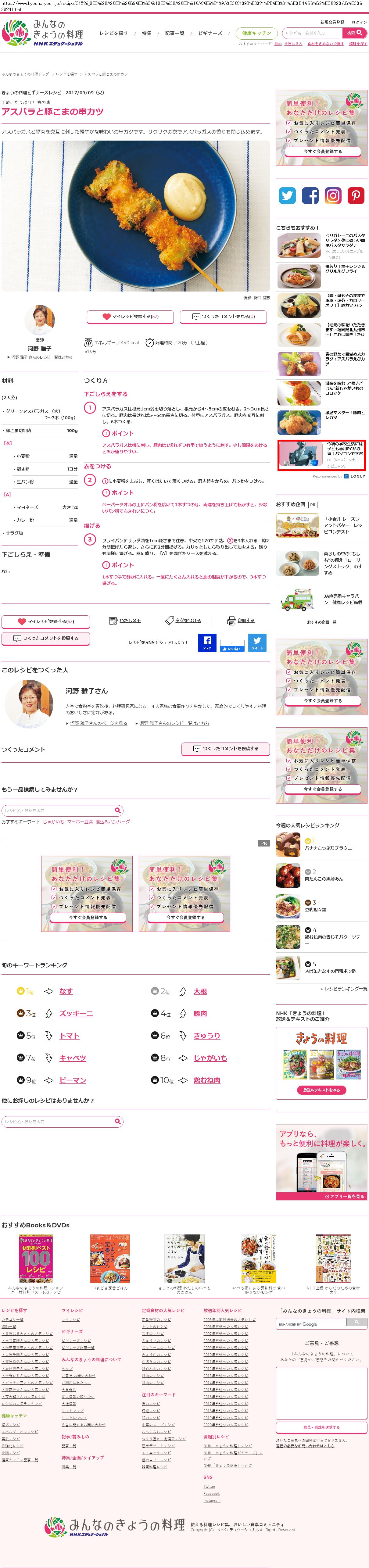The width and height of the screenshot is (369, 1568).
Task: Tap 放送&テキストをみる button
Action: [x=321, y=1090]
